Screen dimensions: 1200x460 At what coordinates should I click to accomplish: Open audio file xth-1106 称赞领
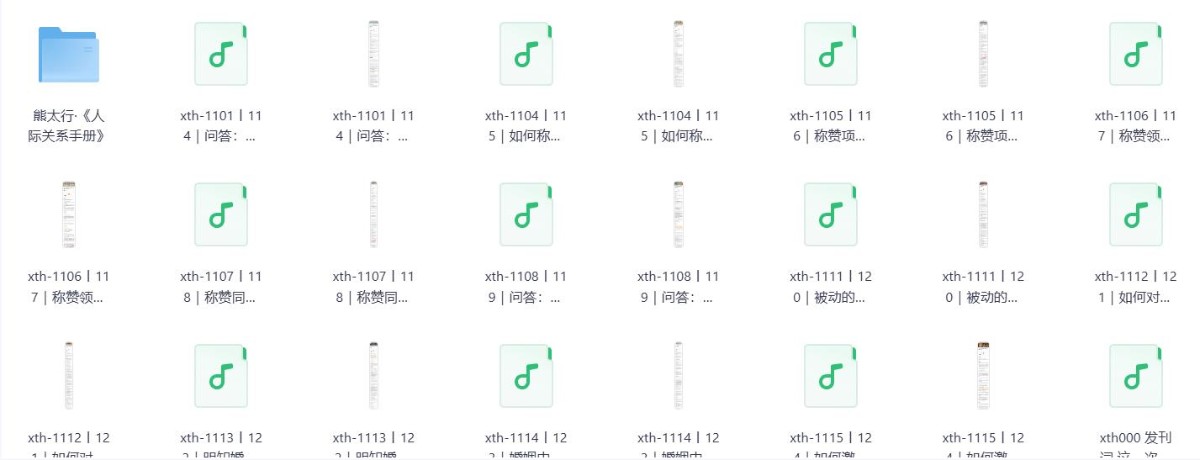pyautogui.click(x=1136, y=54)
